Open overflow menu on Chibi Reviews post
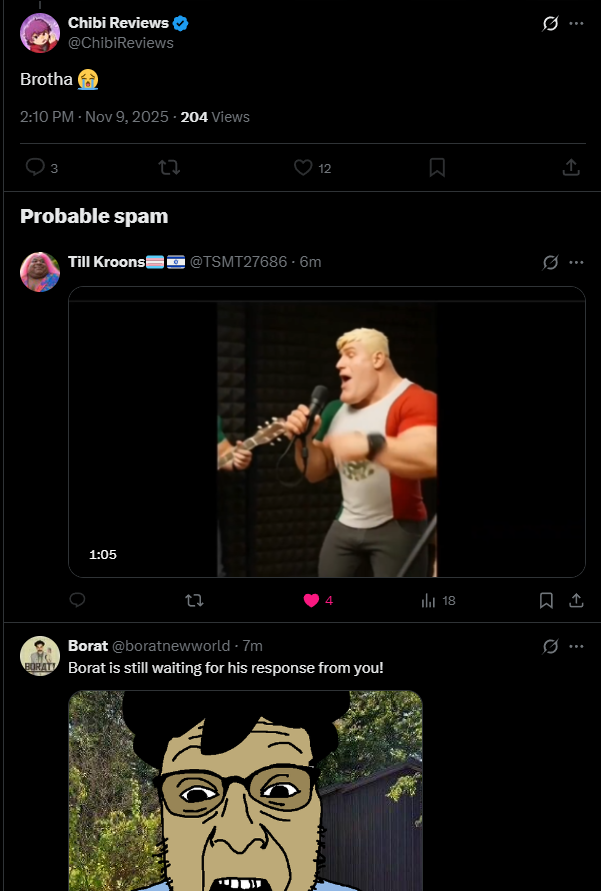The height and width of the screenshot is (891, 601). tap(576, 23)
